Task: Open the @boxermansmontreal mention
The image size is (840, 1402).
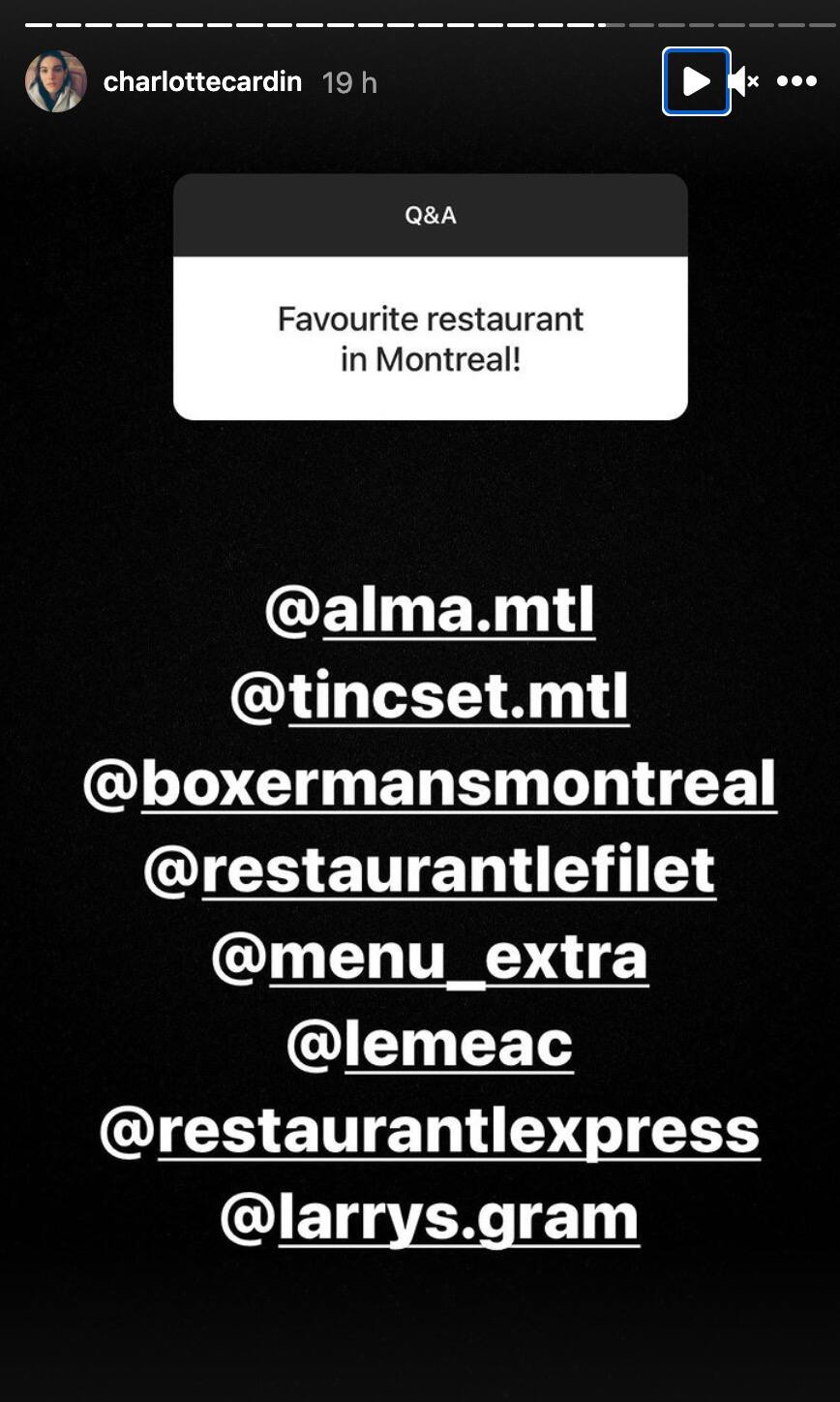Action: [430, 783]
